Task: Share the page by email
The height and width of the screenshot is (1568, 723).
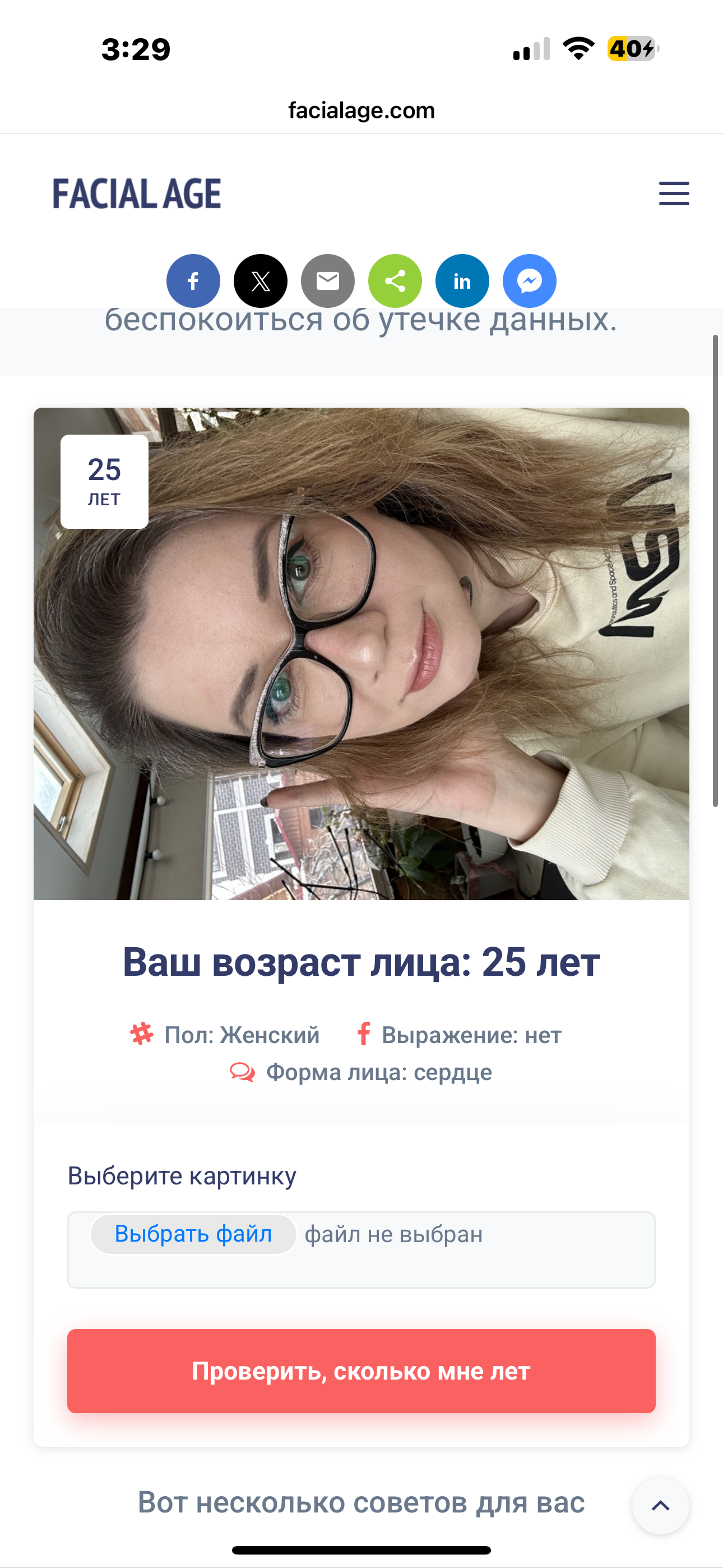Action: [x=327, y=281]
